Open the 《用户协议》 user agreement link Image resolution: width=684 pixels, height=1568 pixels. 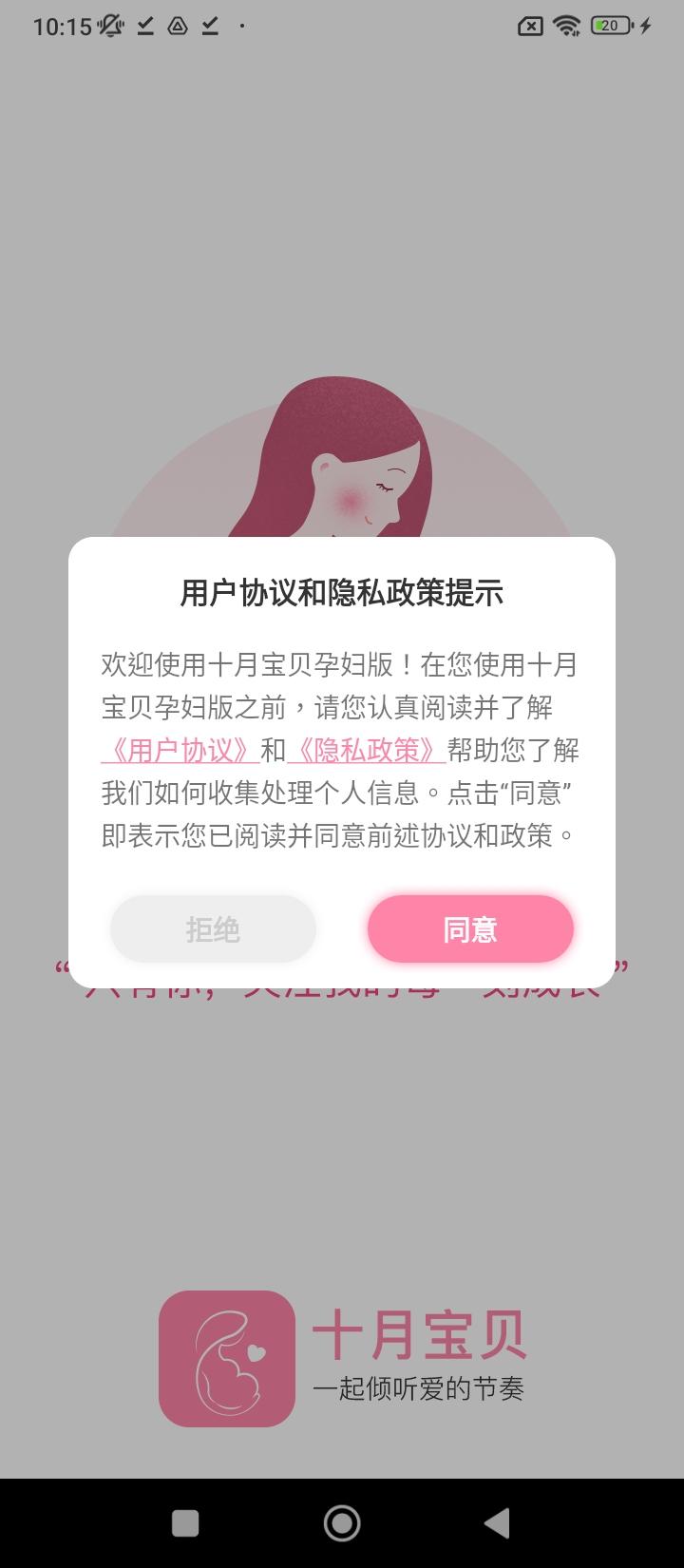point(178,752)
